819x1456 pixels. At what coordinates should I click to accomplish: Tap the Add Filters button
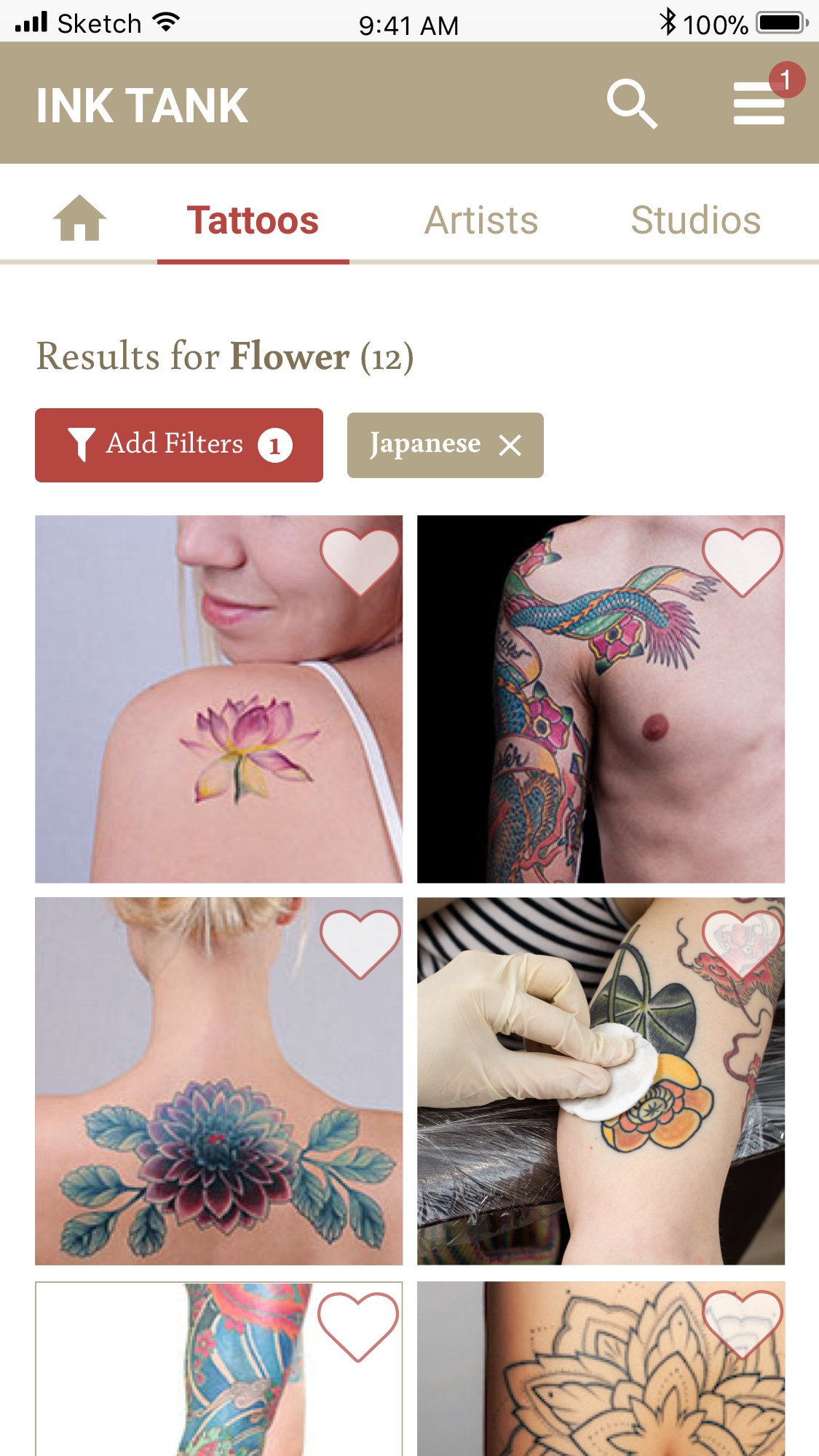[x=179, y=445]
